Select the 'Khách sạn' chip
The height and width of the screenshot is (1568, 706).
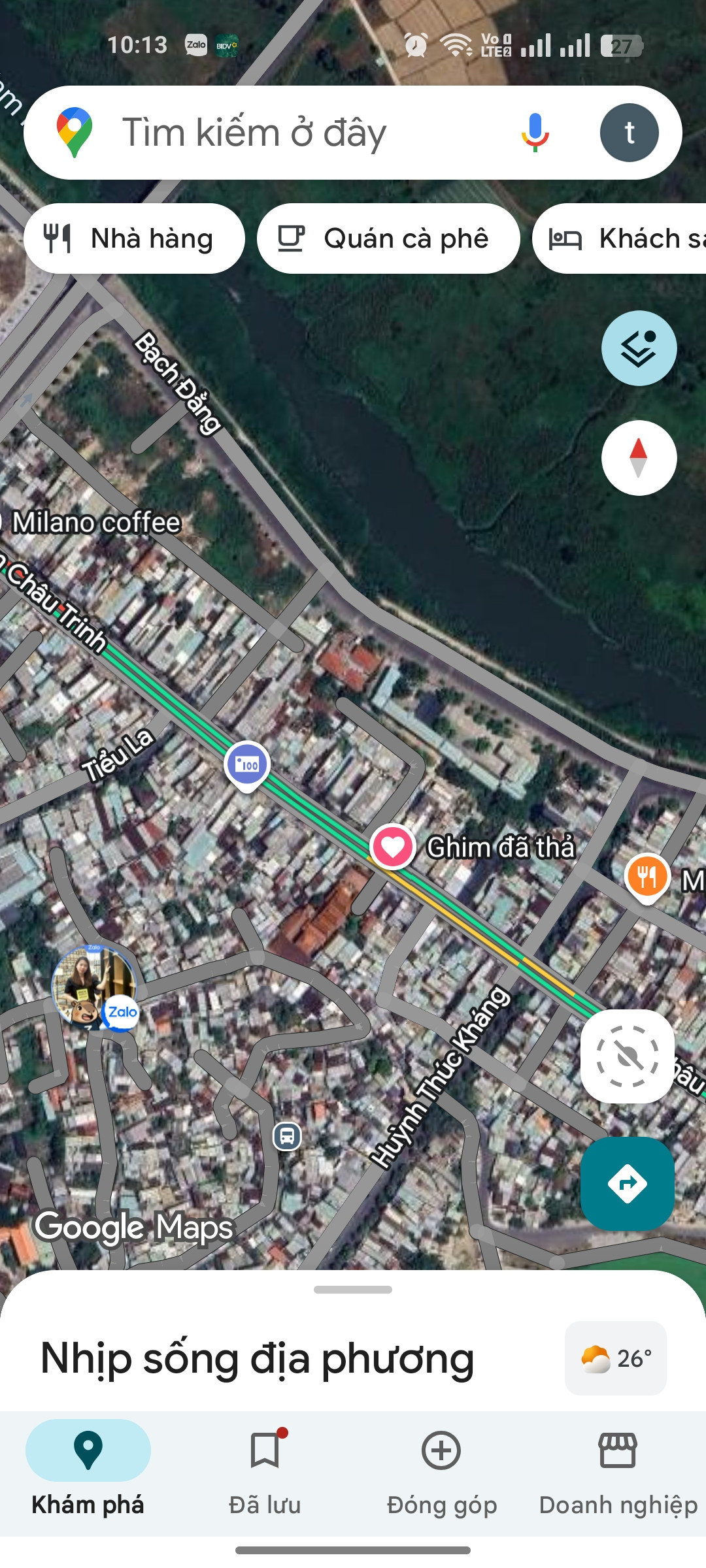[x=620, y=238]
